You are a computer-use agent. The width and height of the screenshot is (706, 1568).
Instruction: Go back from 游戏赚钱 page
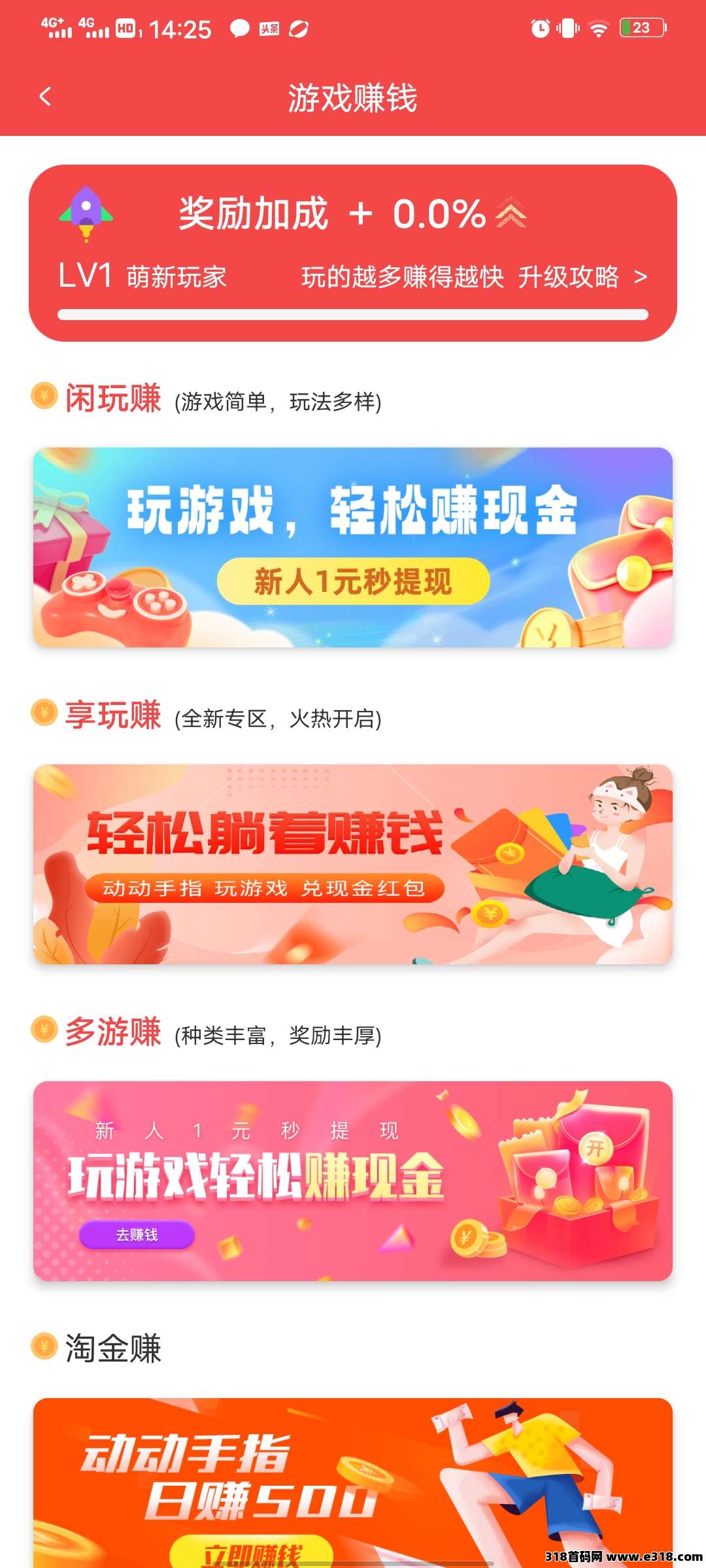pos(45,97)
